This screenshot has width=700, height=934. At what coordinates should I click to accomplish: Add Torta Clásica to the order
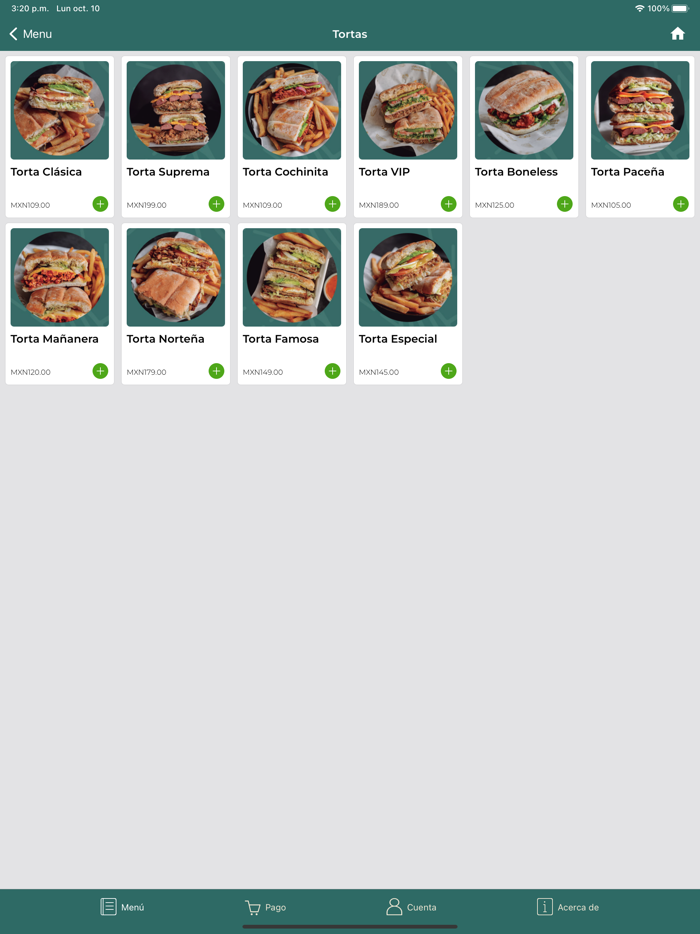coord(100,204)
